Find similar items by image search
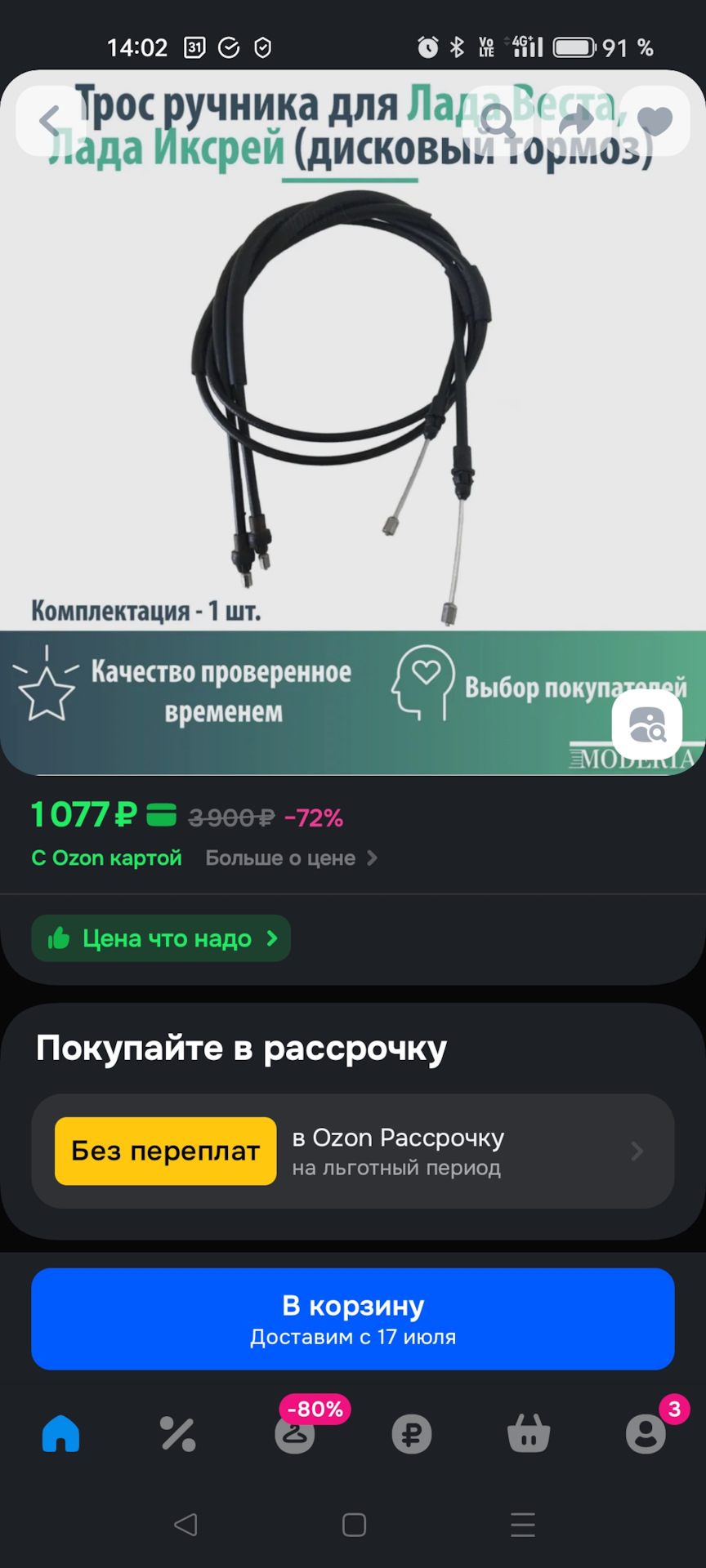 [647, 724]
